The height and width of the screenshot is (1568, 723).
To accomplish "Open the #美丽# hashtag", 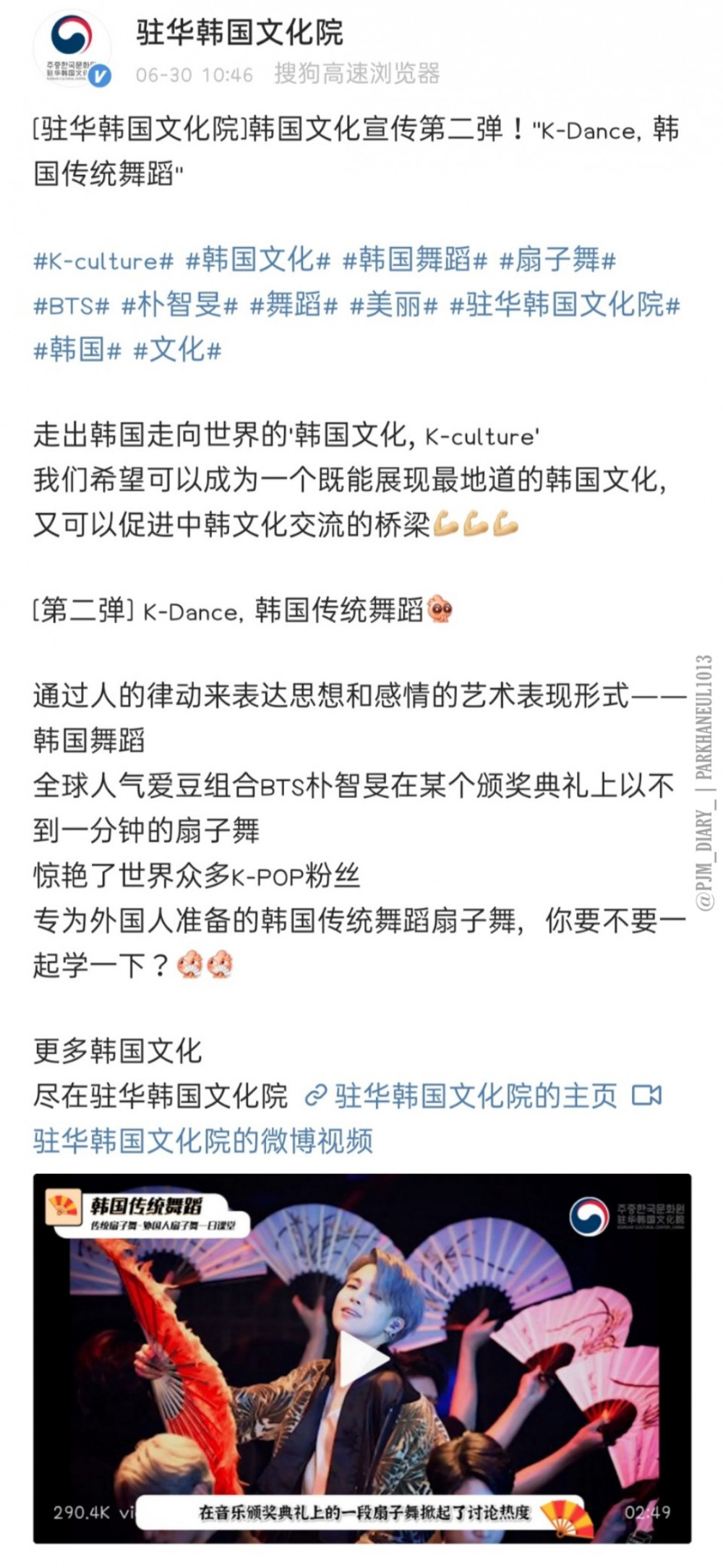I will tap(393, 306).
